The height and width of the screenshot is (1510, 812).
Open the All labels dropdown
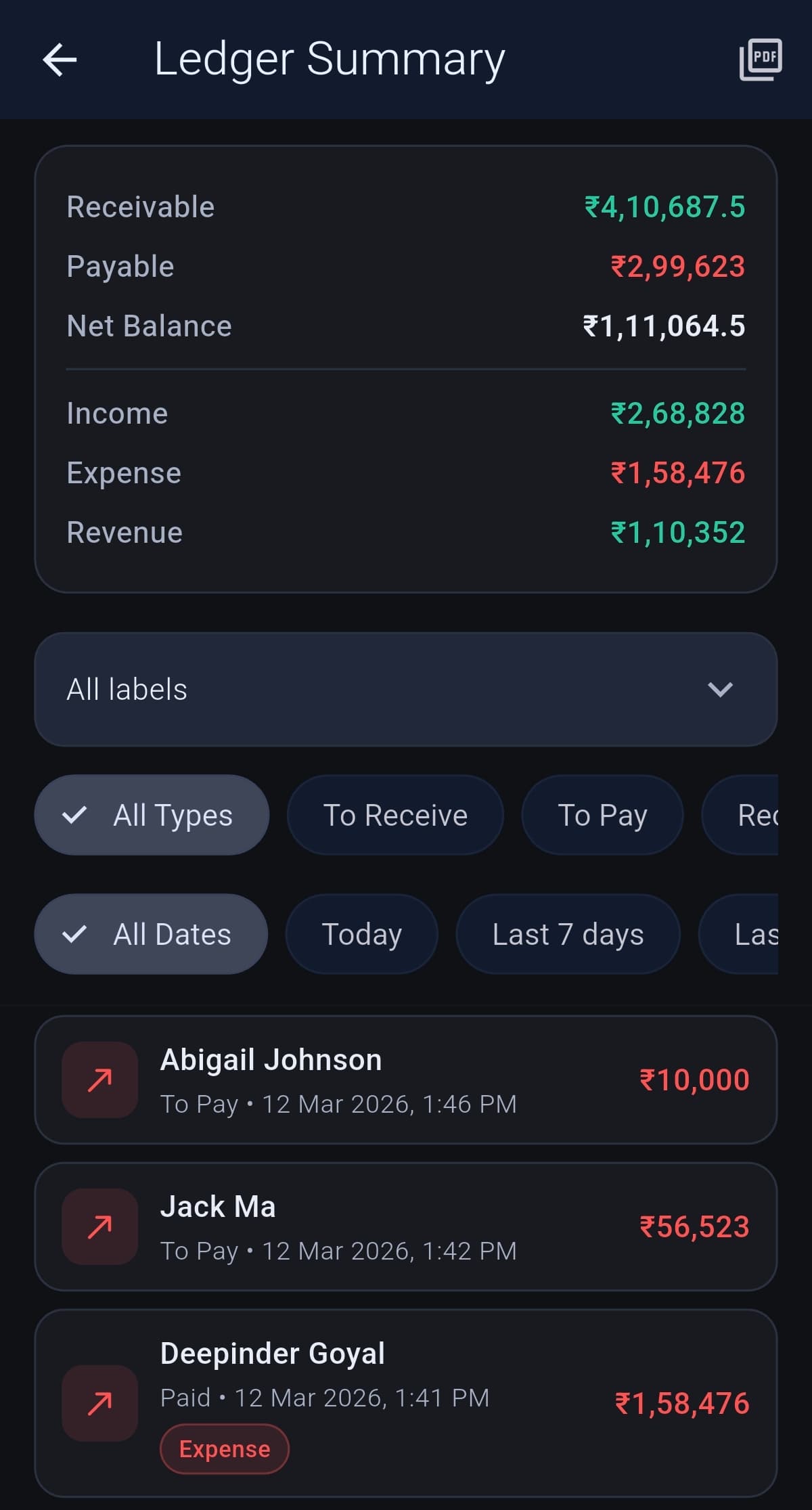click(406, 689)
